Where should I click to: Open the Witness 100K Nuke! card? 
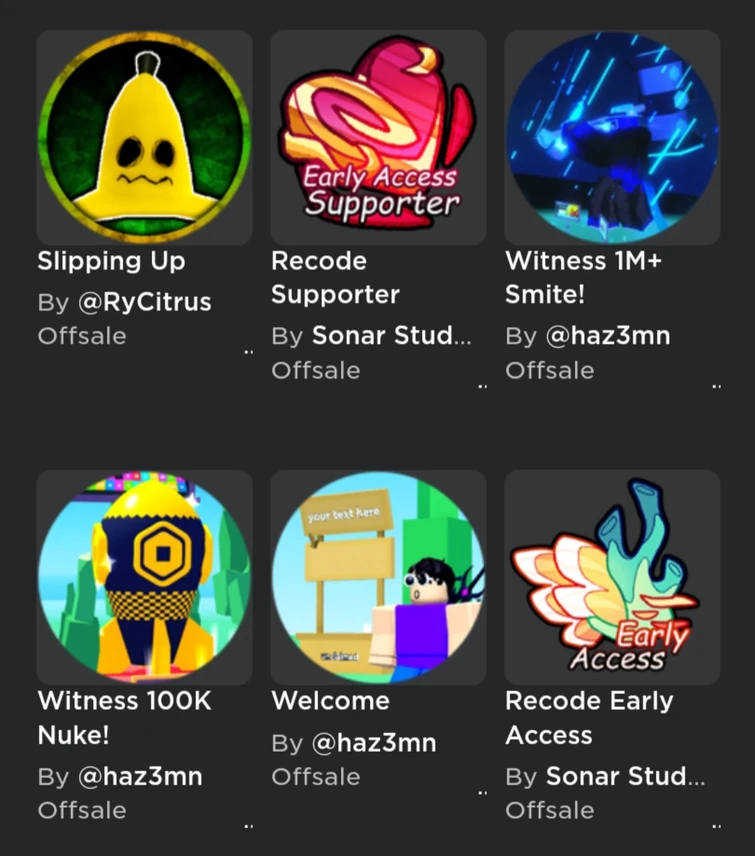click(x=144, y=578)
